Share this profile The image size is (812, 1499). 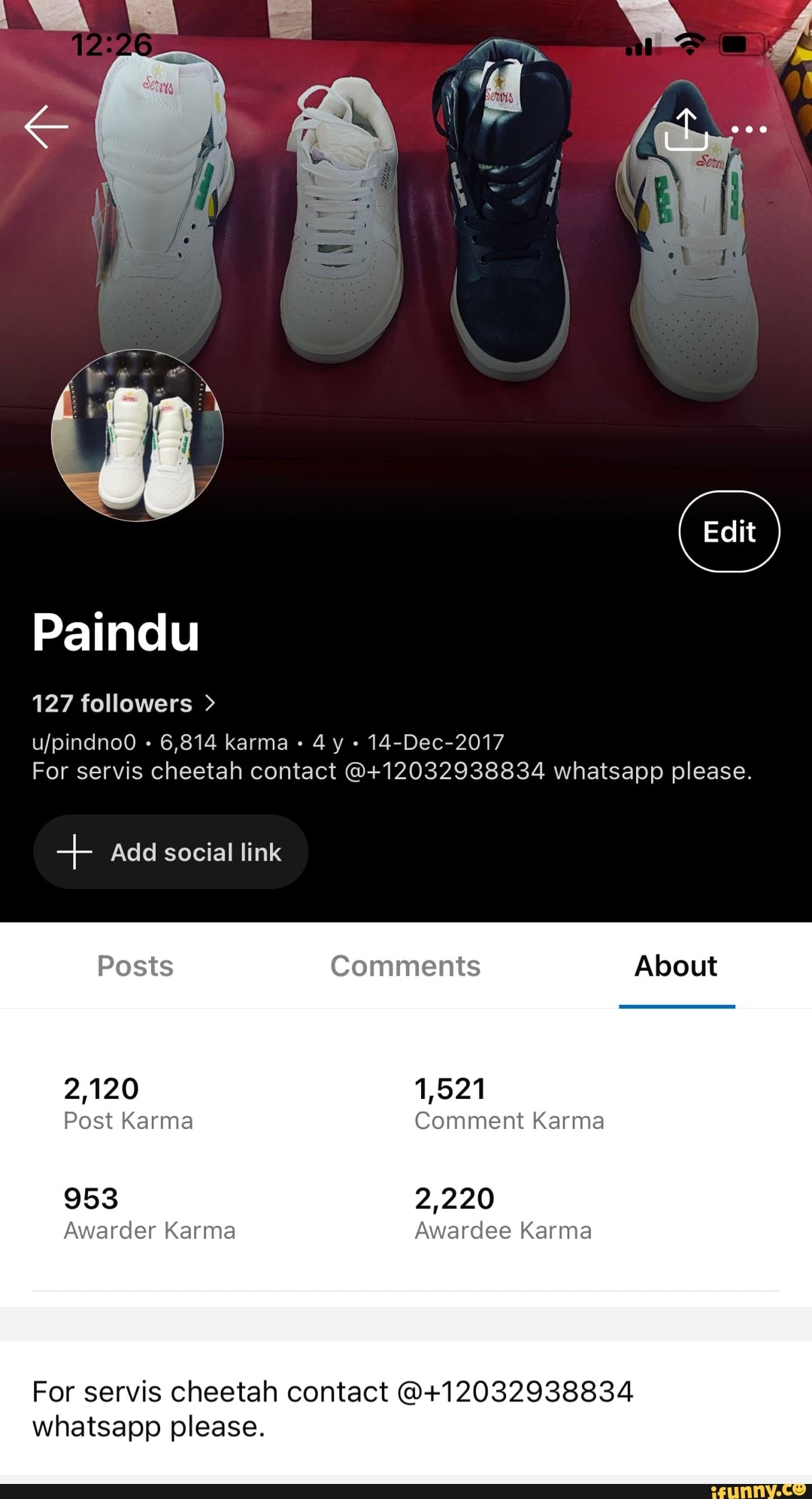click(x=686, y=129)
